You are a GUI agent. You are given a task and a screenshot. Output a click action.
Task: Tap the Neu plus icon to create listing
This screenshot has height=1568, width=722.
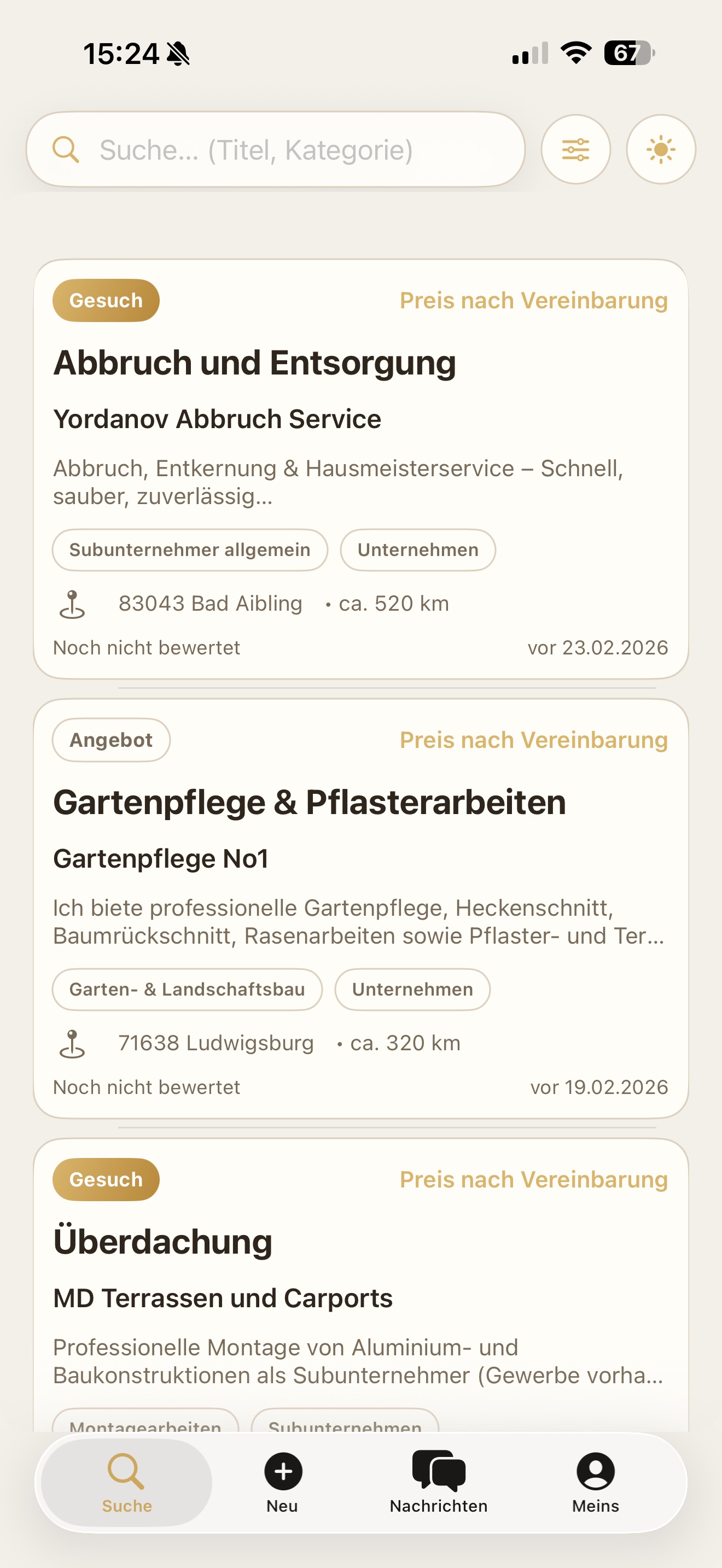point(281,1469)
